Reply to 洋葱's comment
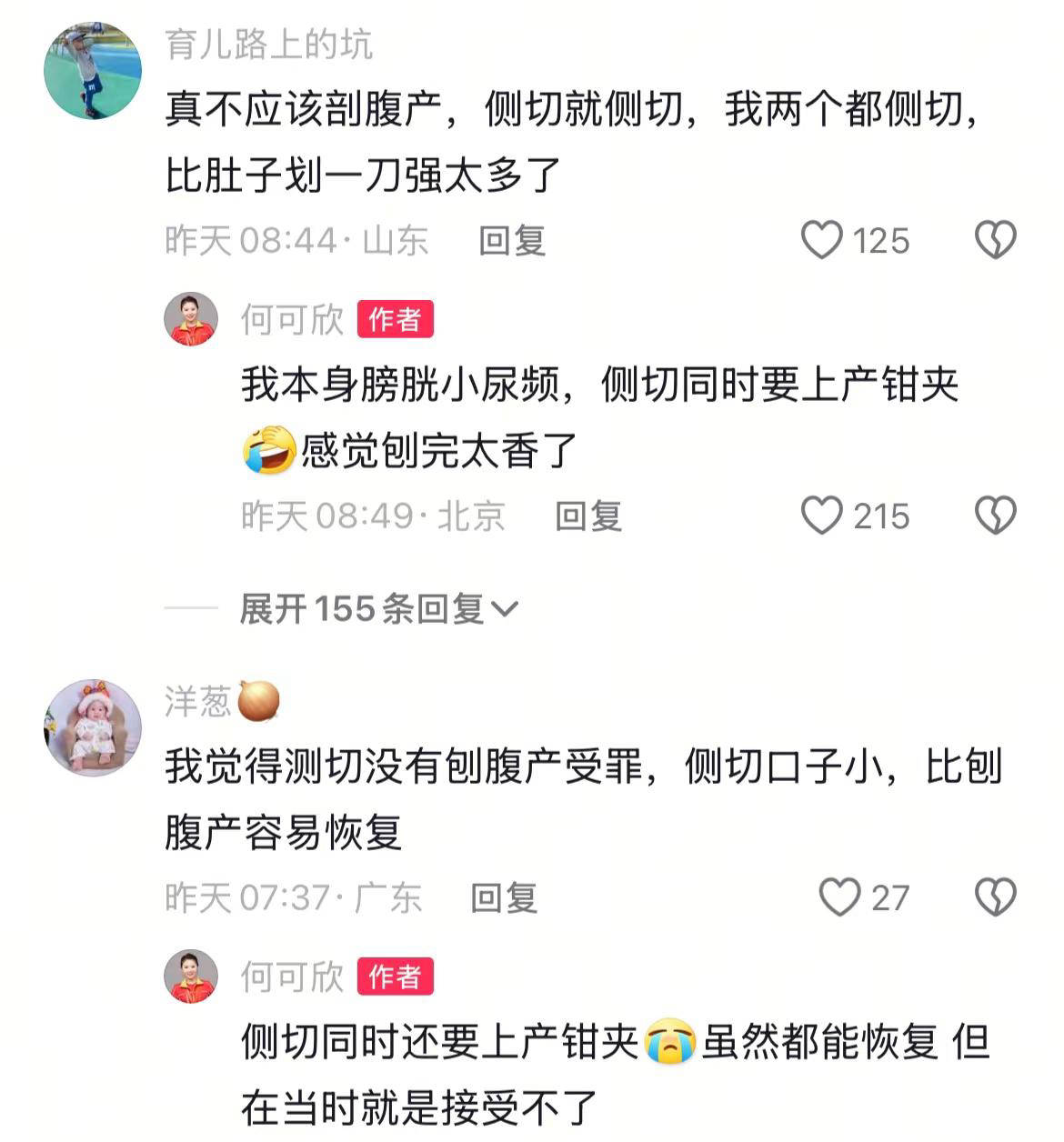The width and height of the screenshot is (1064, 1142). 504,897
